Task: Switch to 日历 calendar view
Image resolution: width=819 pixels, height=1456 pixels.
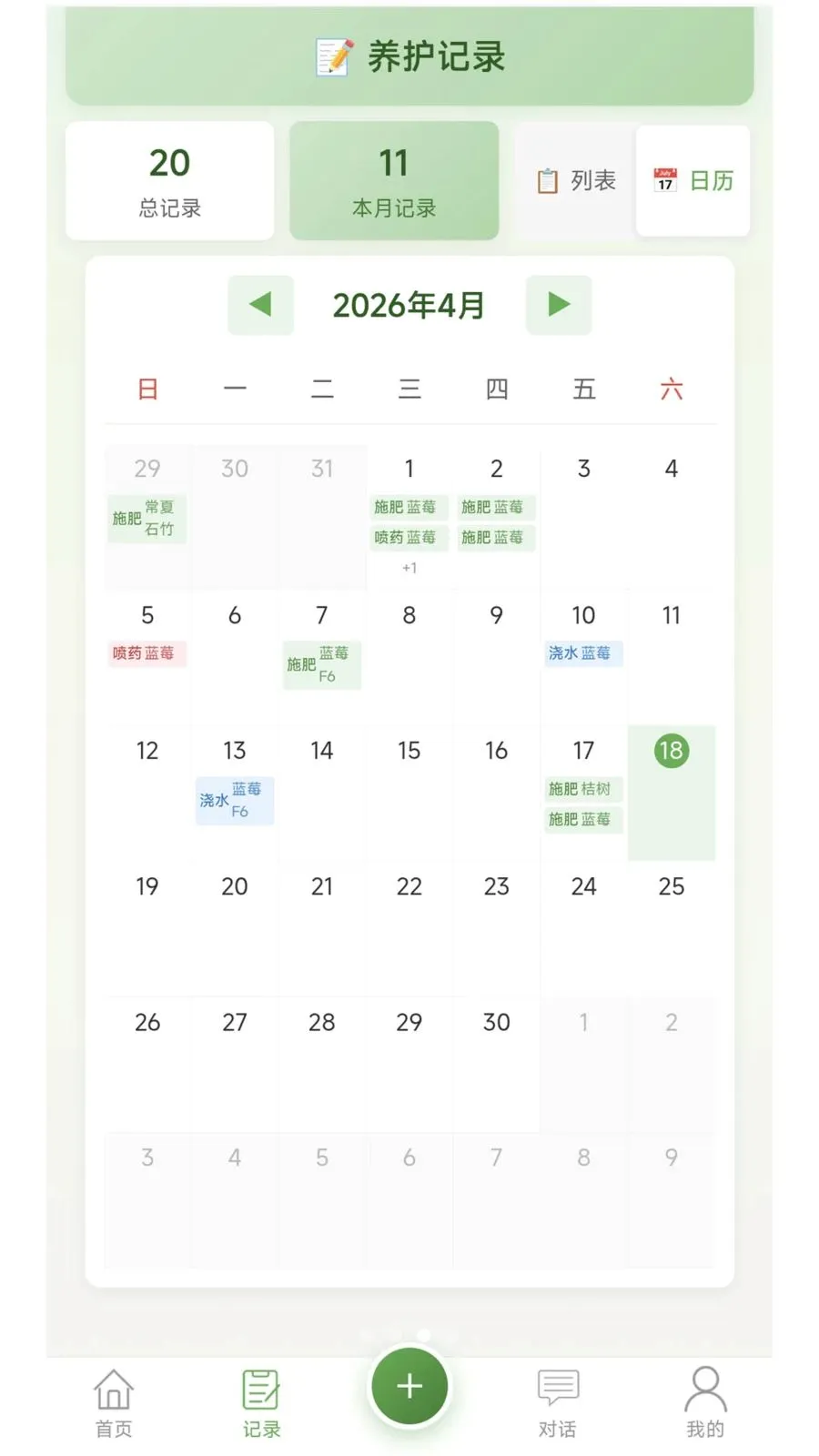Action: 693,180
